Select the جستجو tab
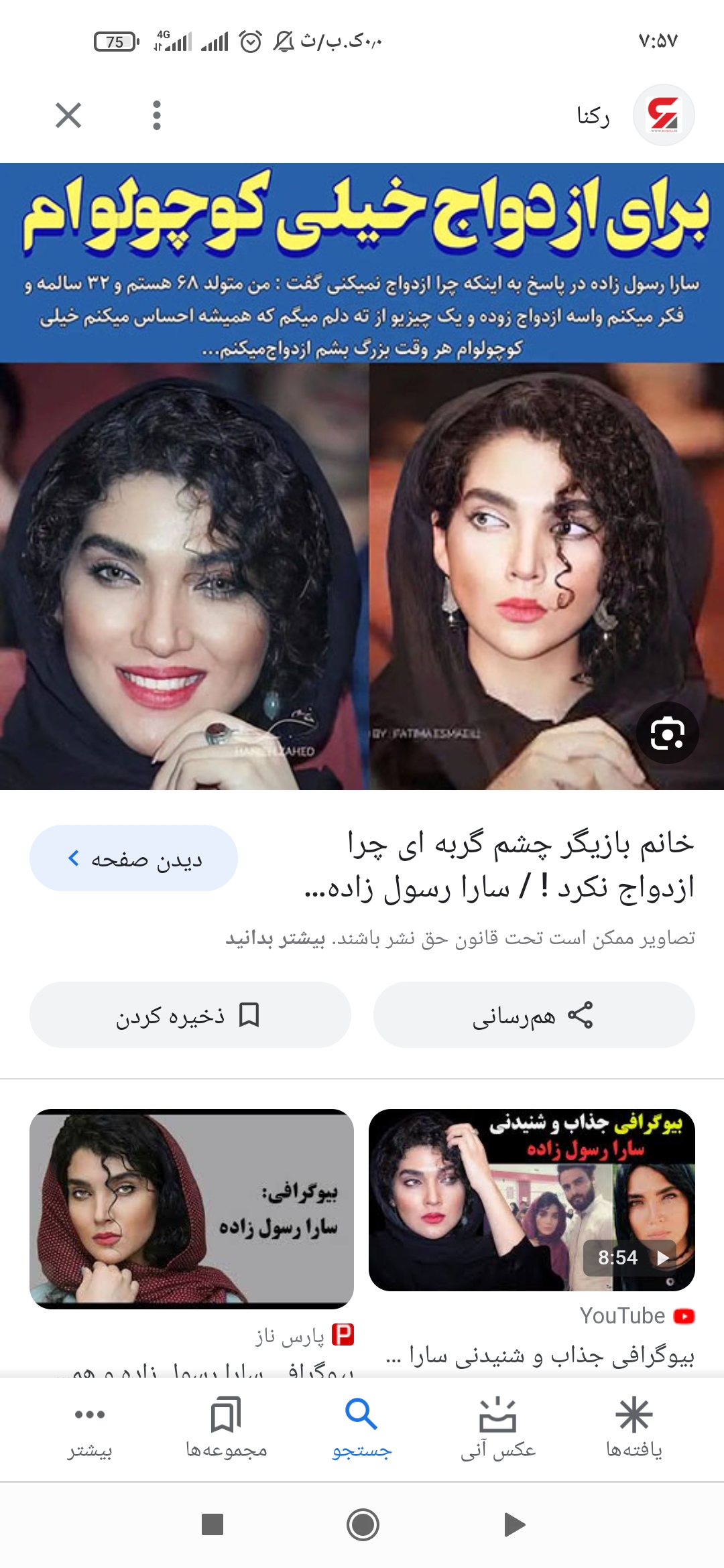The height and width of the screenshot is (1568, 724). (x=362, y=1428)
